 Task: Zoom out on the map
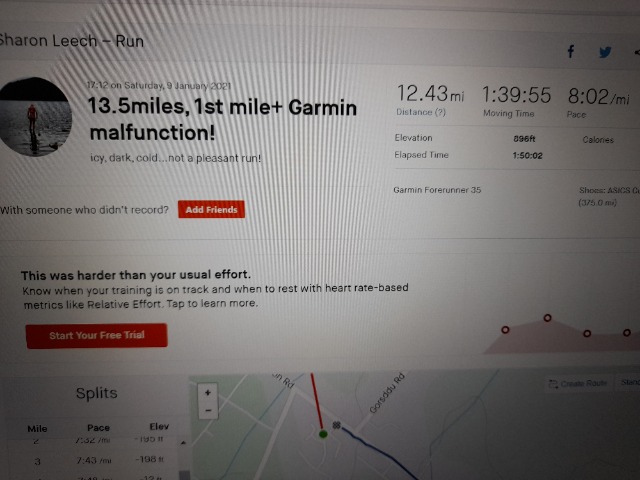pos(208,410)
